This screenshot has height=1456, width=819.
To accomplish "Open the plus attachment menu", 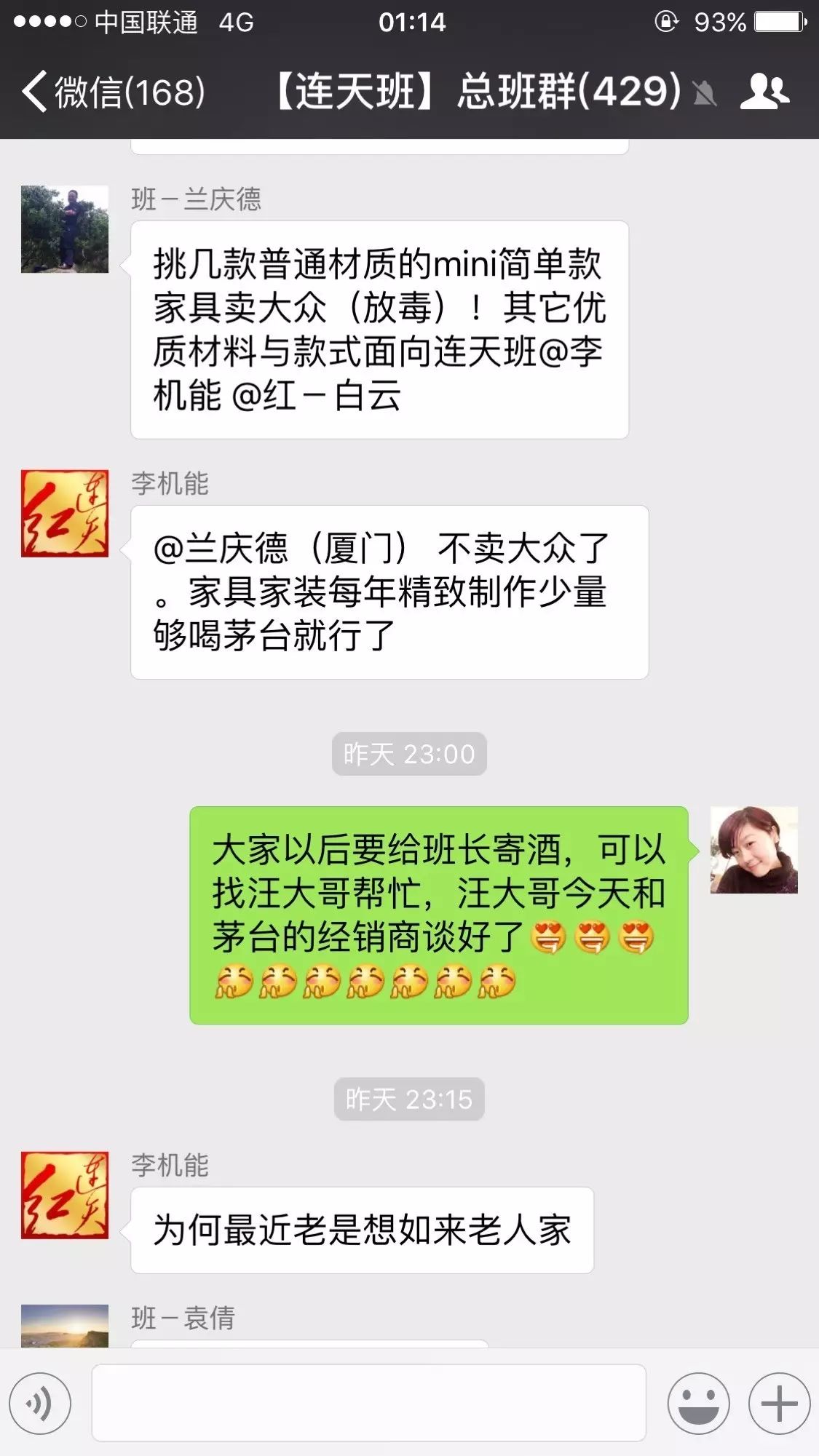I will (x=779, y=1404).
